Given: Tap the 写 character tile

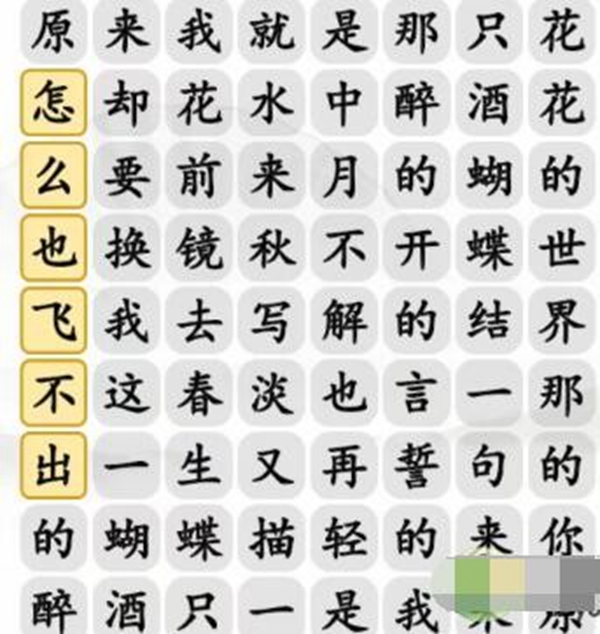Looking at the screenshot, I should tap(272, 319).
